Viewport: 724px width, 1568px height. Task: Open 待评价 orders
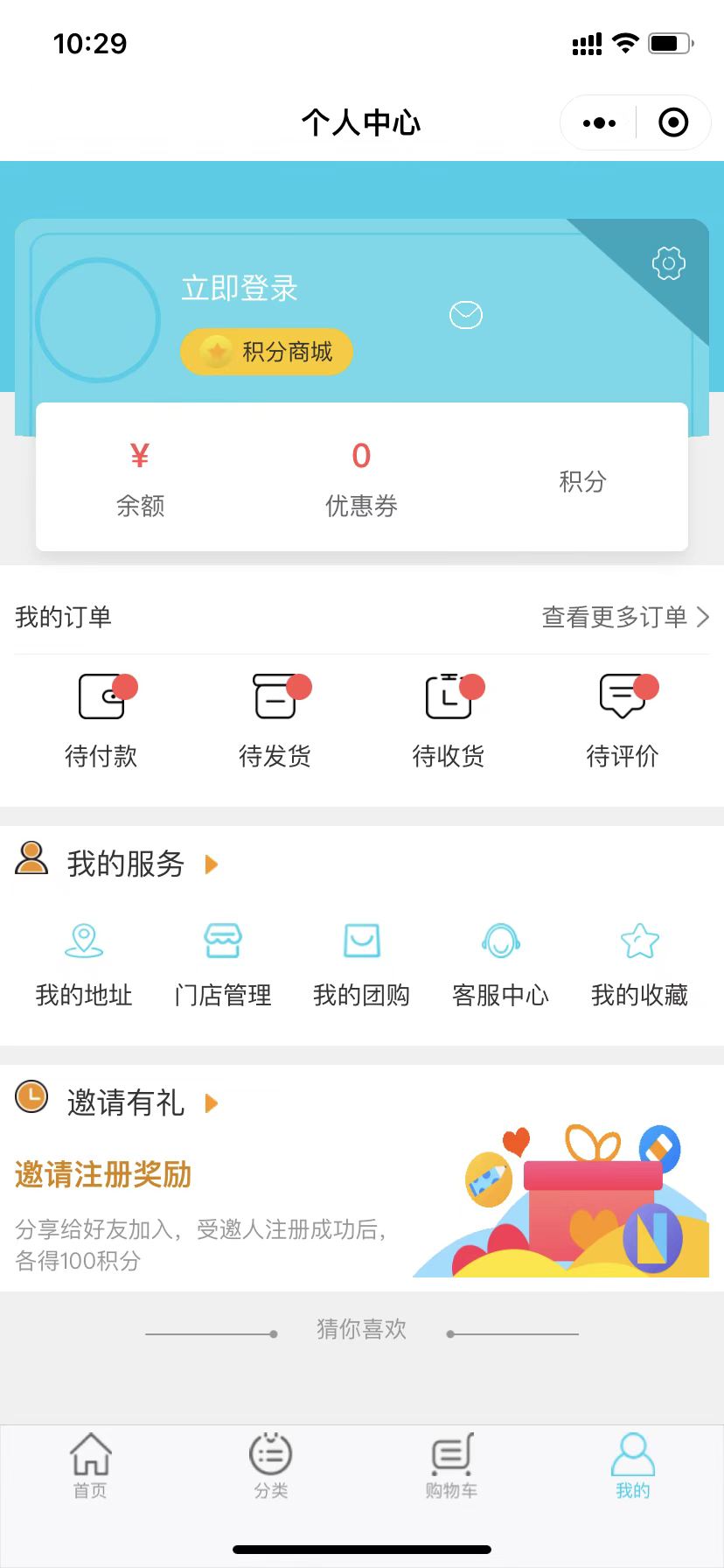(x=622, y=719)
